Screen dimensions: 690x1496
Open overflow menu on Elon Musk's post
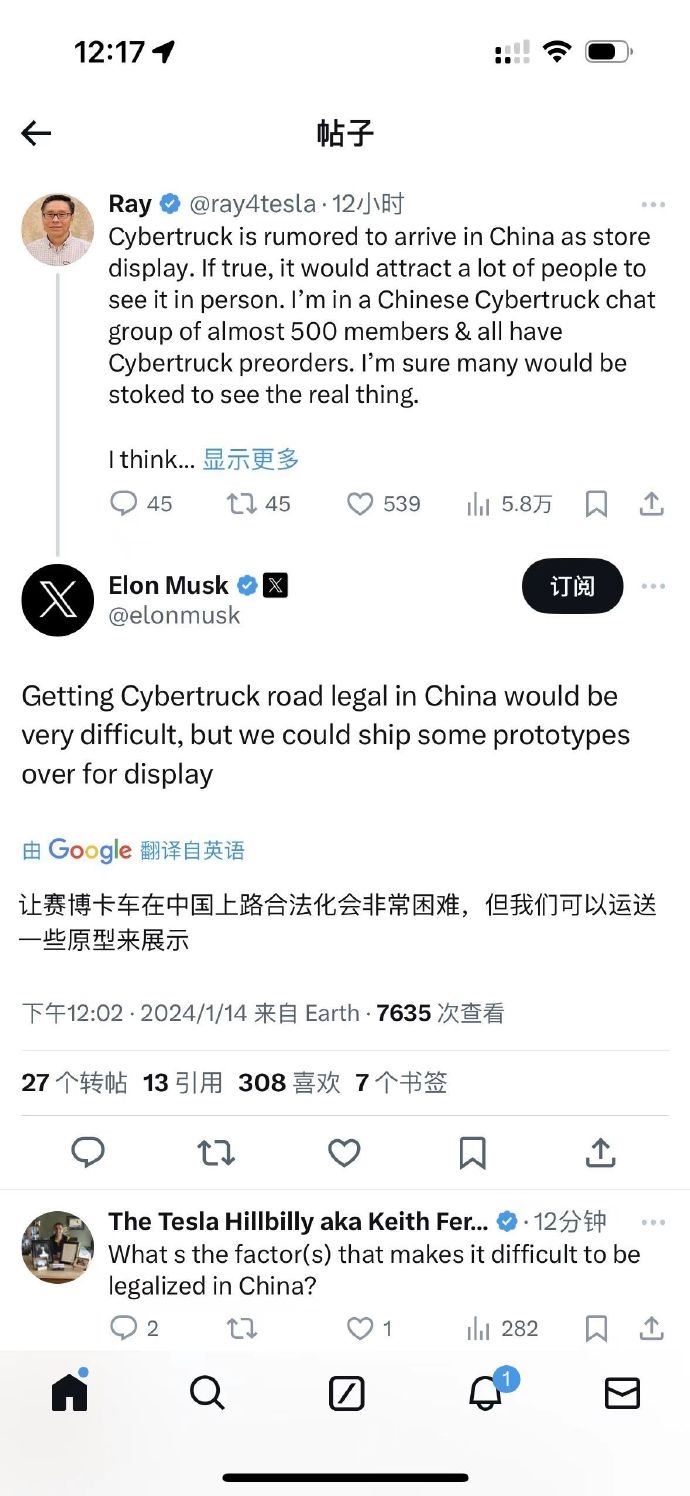[x=653, y=587]
